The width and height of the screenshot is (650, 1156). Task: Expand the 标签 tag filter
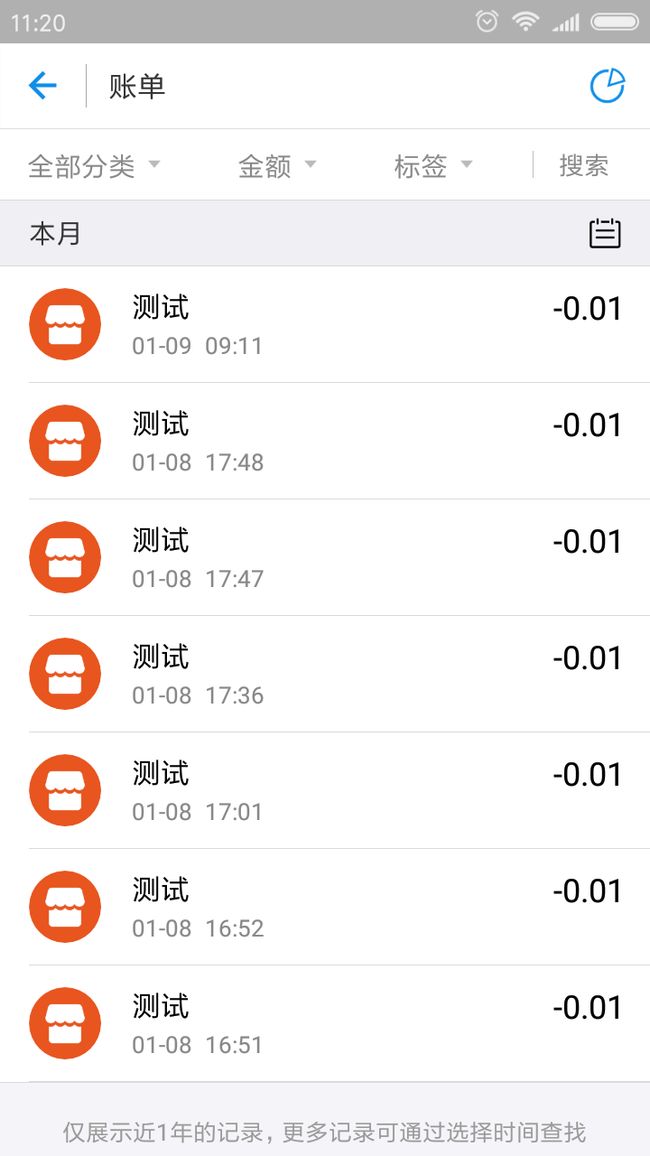(433, 165)
